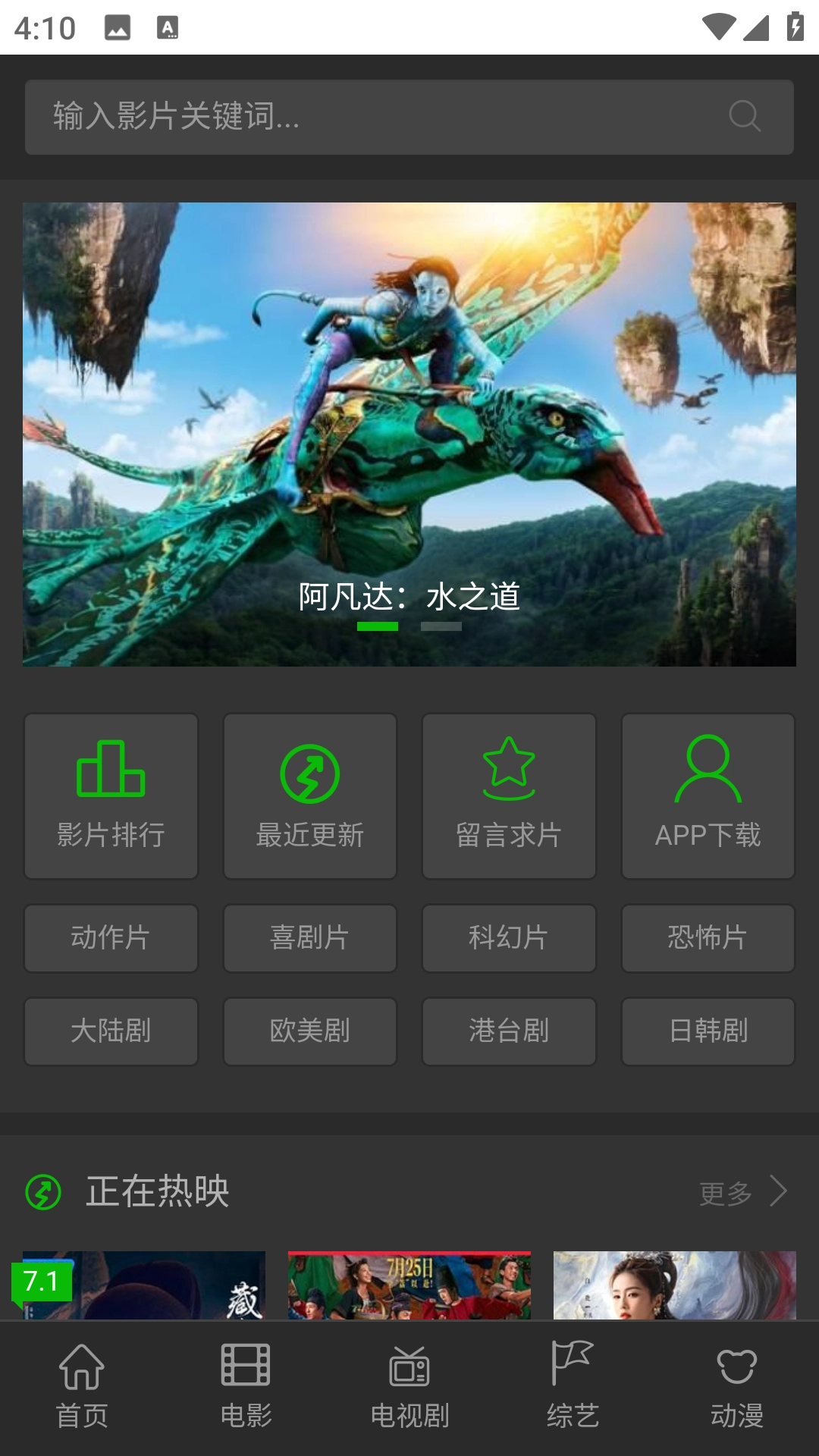Image resolution: width=819 pixels, height=1456 pixels.
Task: Tap the magnifier search icon
Action: pyautogui.click(x=744, y=117)
